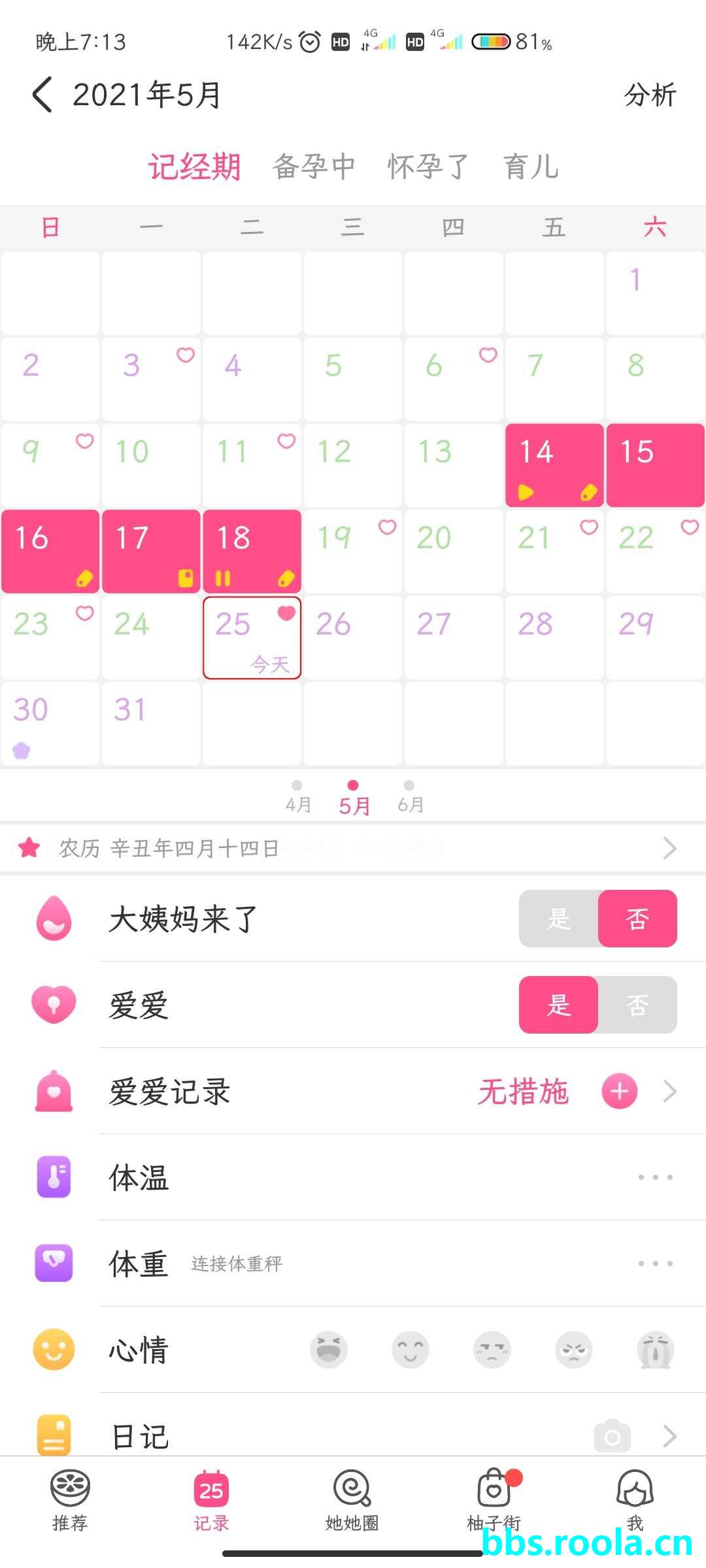Switch to the 推荐 tab
The width and height of the screenshot is (706, 1568).
click(70, 1500)
